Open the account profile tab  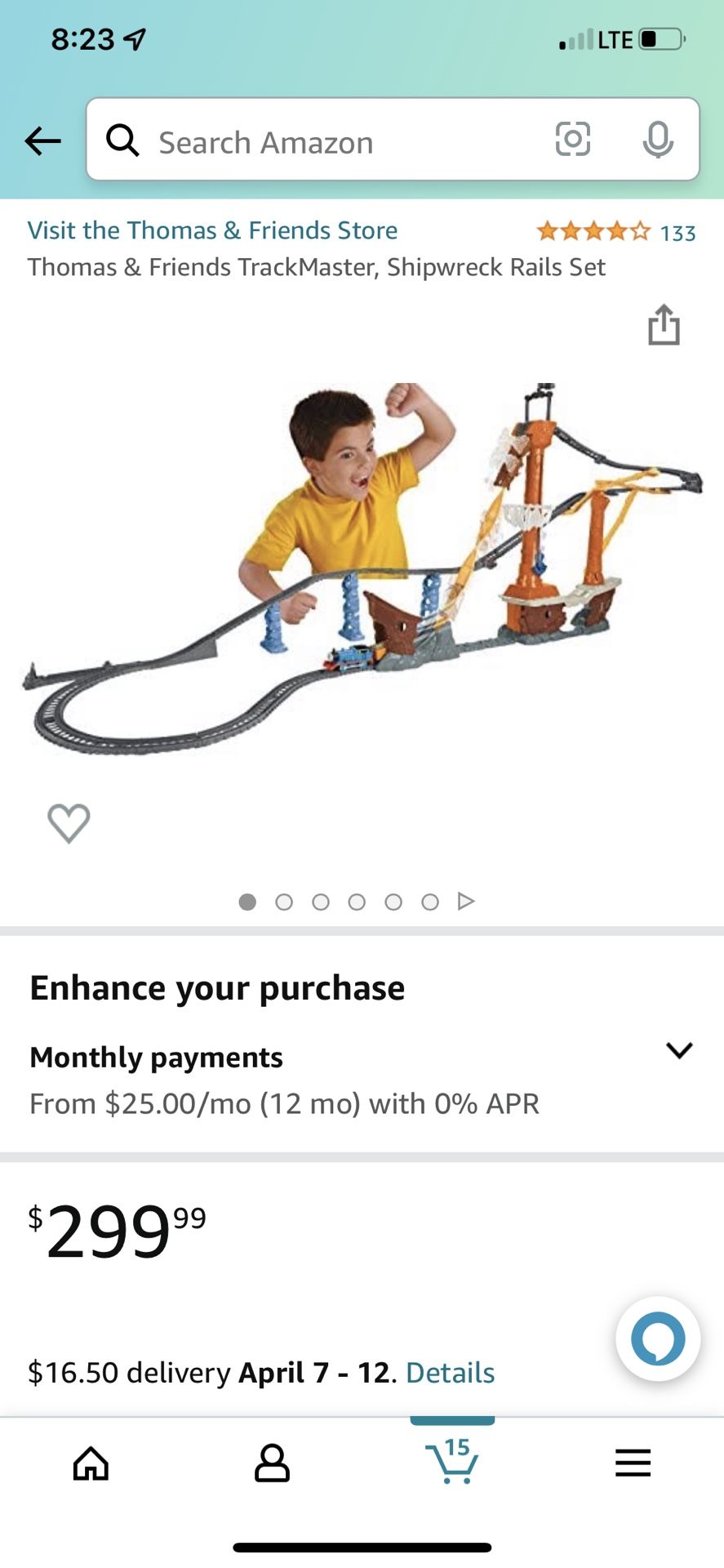click(272, 1463)
